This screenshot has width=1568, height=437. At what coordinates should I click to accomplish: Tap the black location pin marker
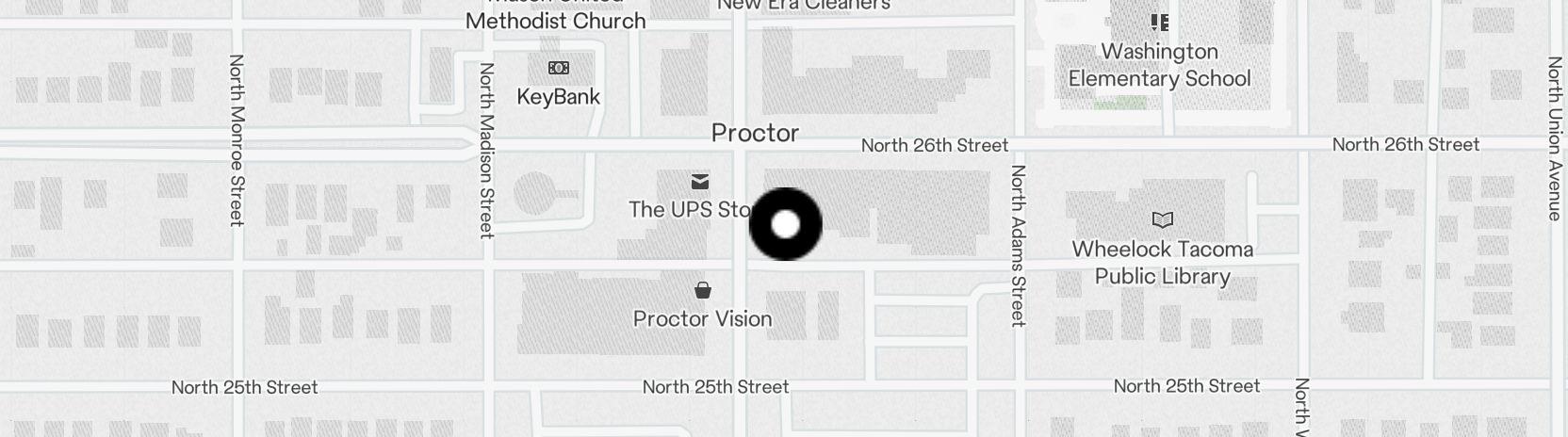point(785,224)
